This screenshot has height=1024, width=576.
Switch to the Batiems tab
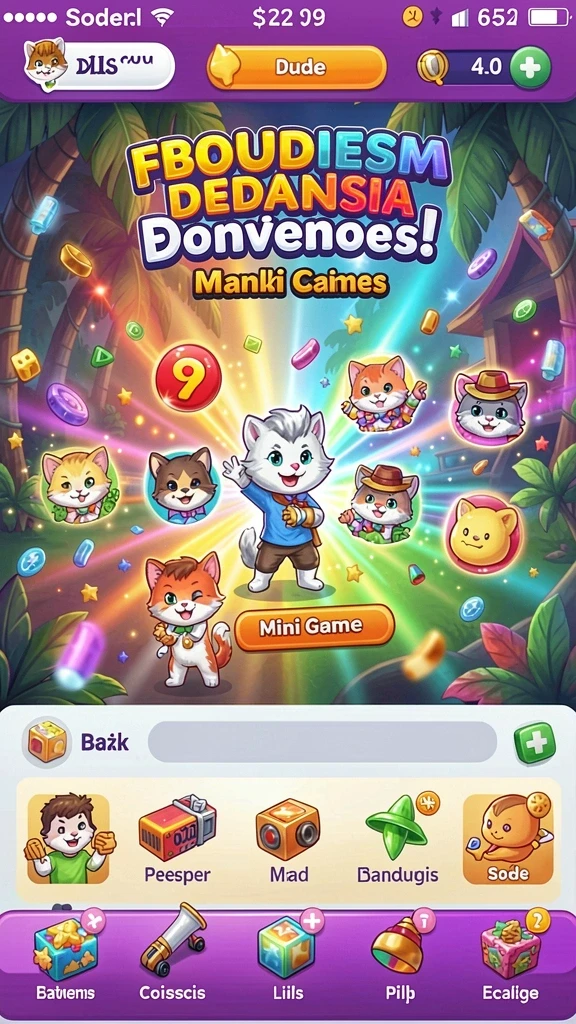pyautogui.click(x=65, y=956)
